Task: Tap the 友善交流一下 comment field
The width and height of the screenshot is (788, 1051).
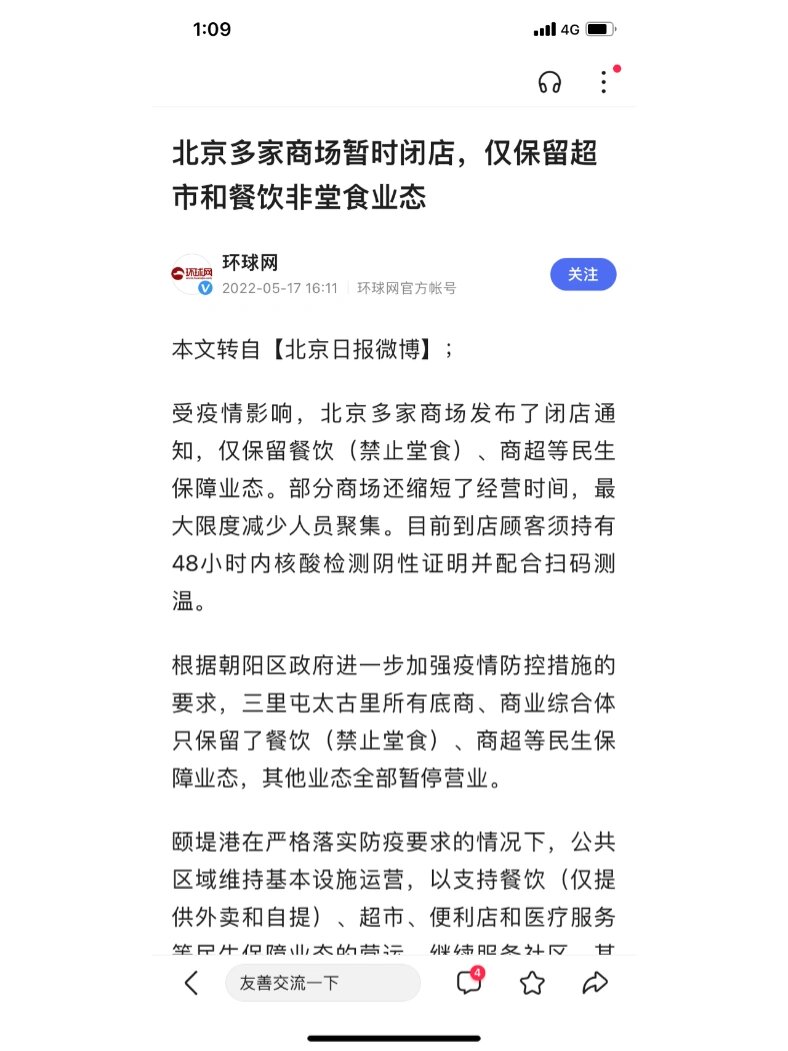Action: coord(323,983)
